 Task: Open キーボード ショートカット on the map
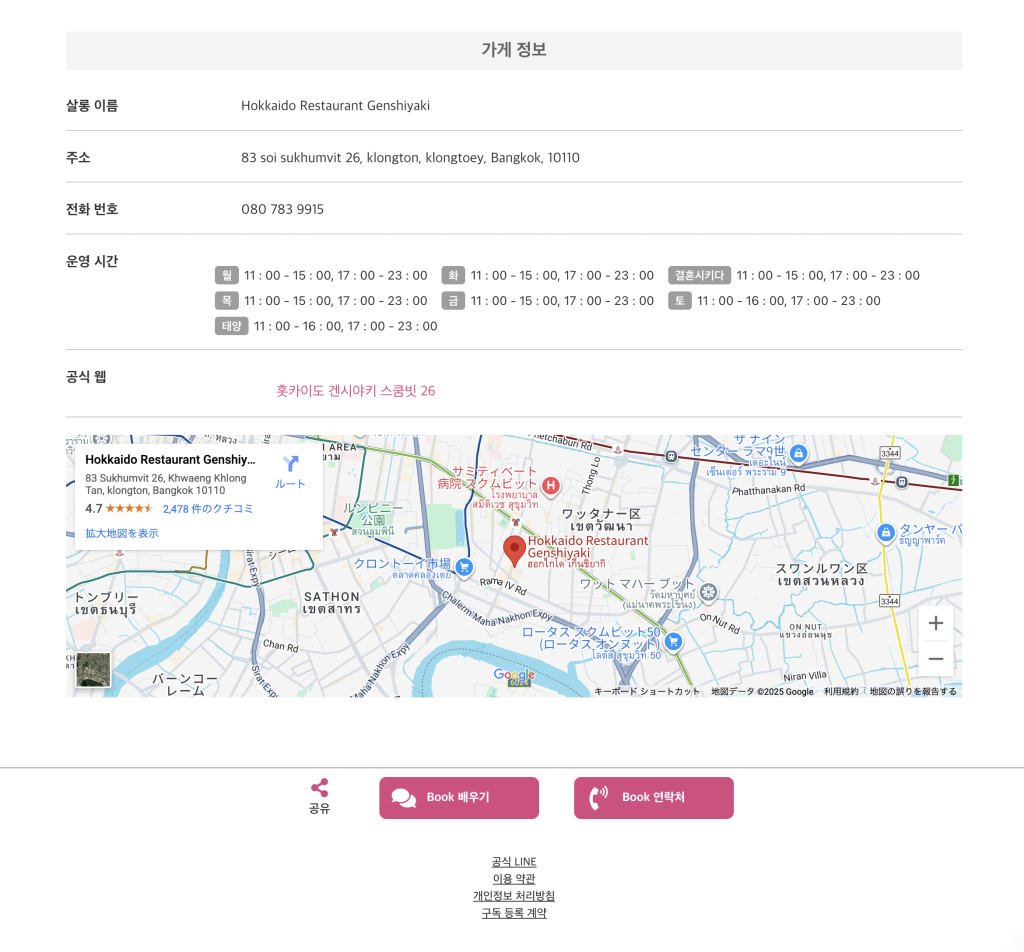[x=646, y=692]
